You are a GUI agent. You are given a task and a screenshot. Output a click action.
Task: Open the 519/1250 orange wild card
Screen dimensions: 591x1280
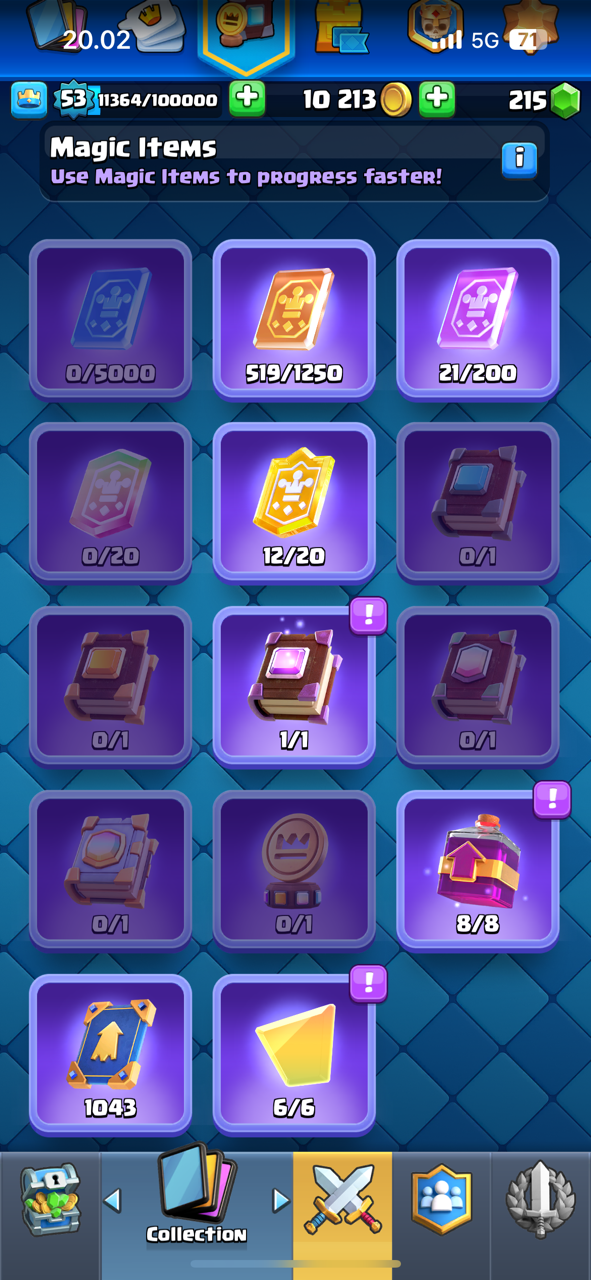coord(294,319)
